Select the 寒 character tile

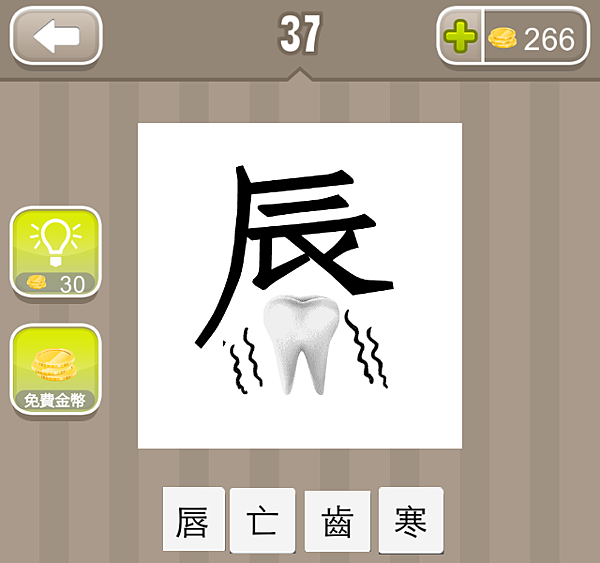coord(410,521)
